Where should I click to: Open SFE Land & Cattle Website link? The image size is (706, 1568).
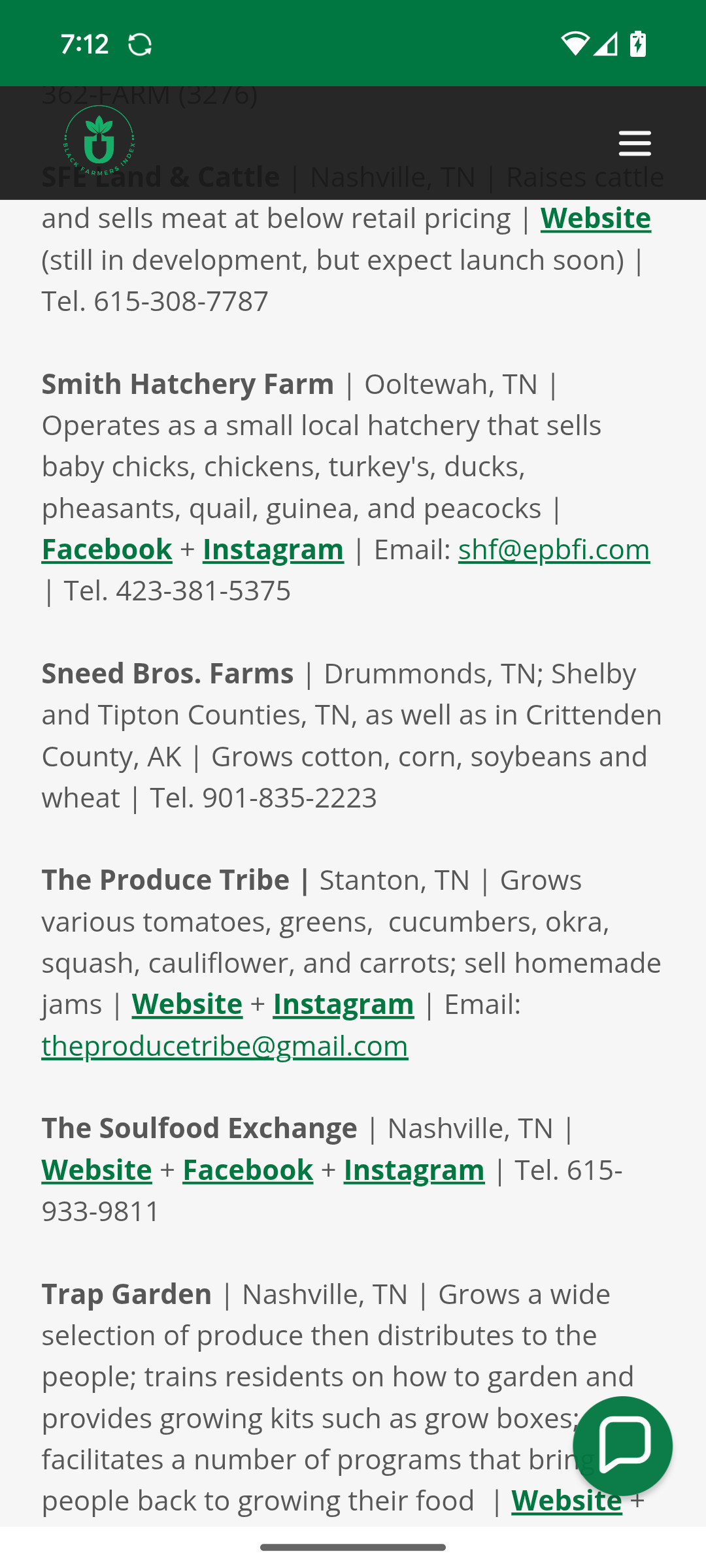[x=595, y=218]
